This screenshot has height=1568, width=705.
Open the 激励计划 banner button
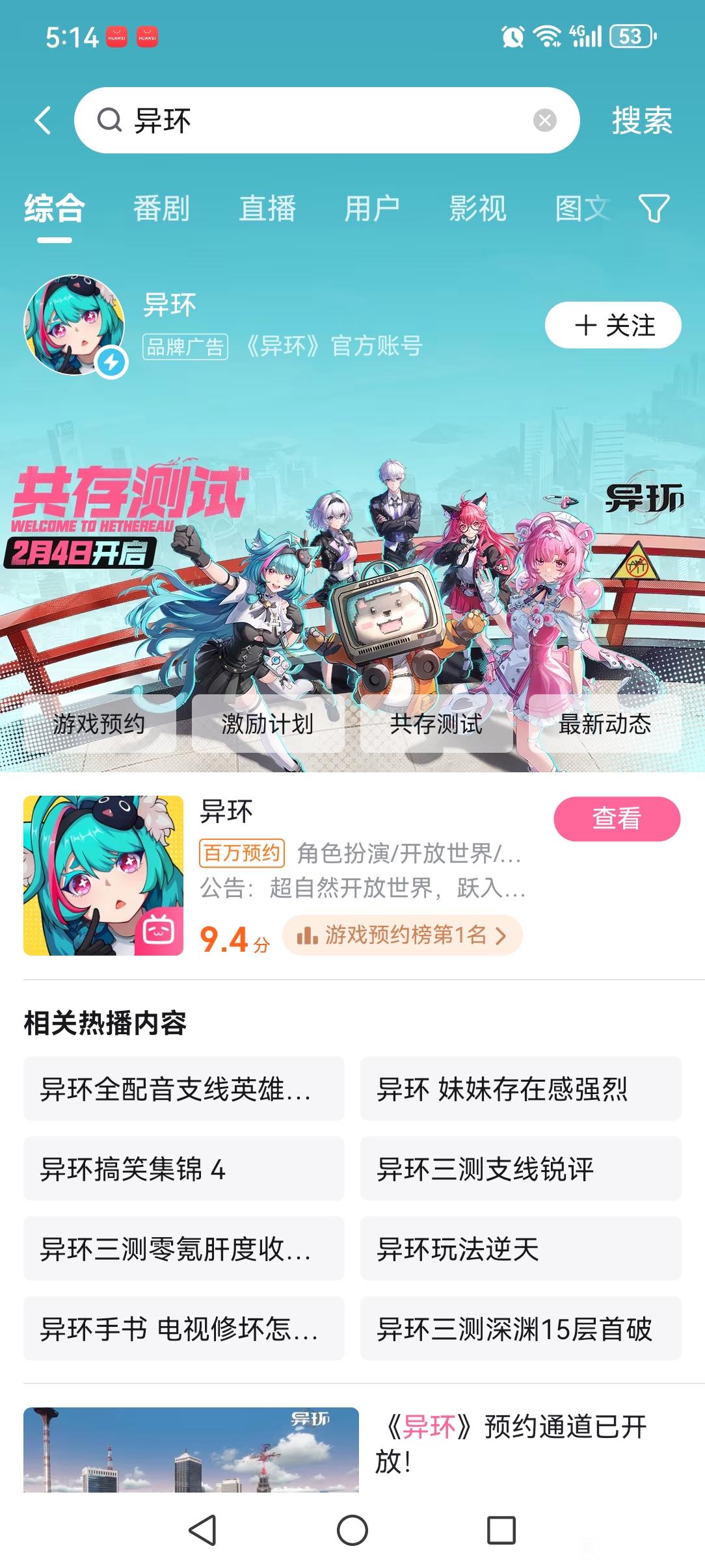coord(267,724)
